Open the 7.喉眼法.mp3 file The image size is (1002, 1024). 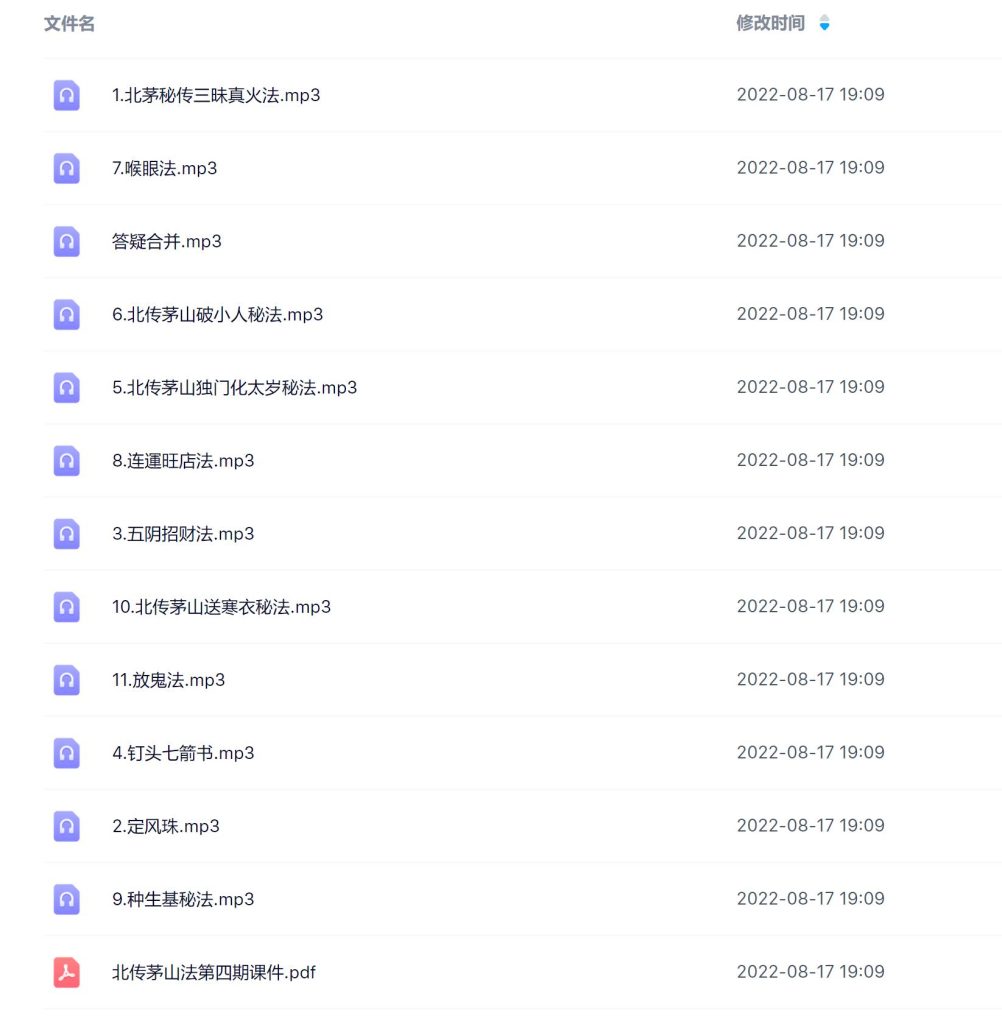pos(164,168)
